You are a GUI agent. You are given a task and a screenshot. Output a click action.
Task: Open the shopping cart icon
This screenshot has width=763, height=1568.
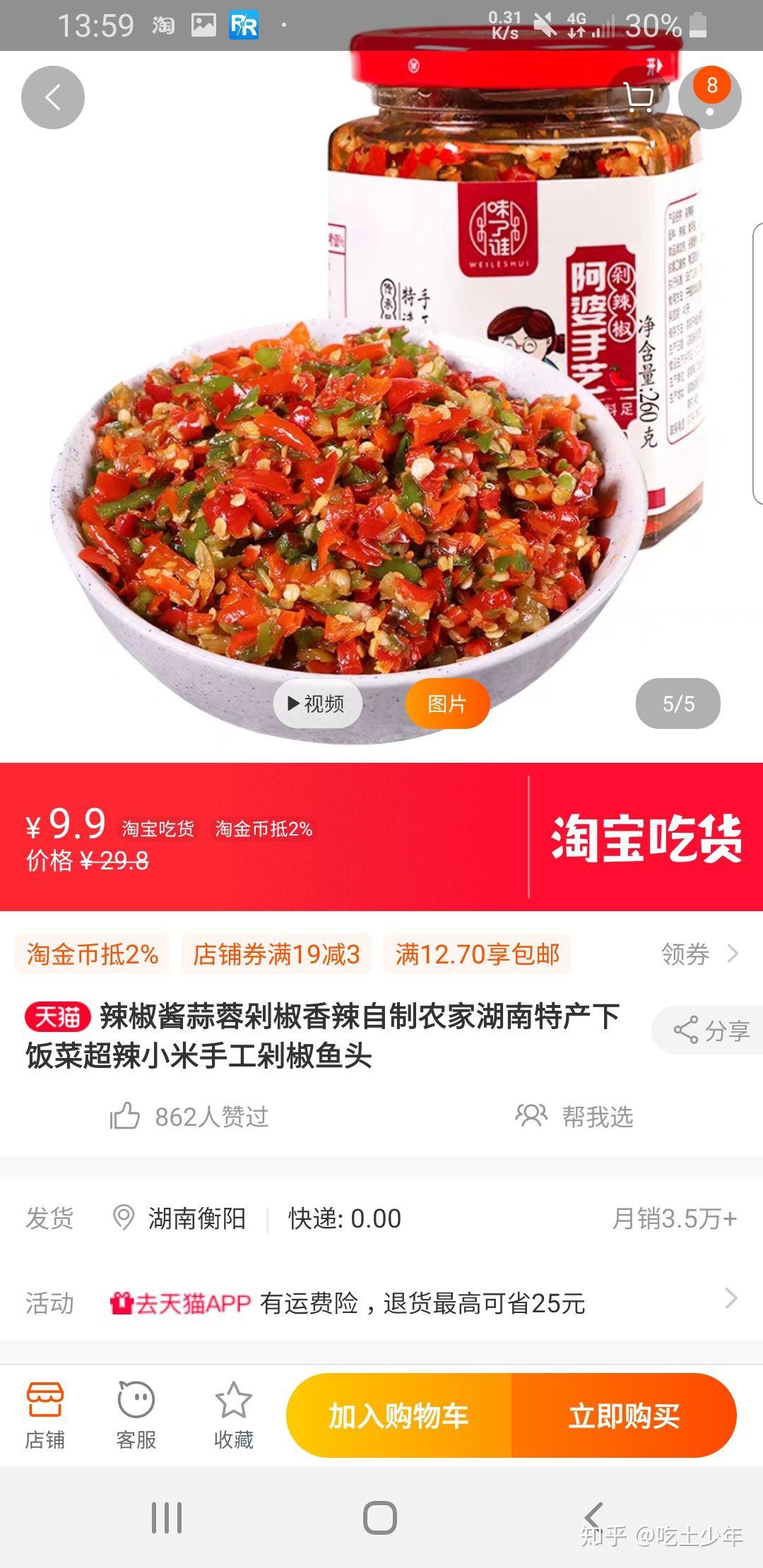click(x=639, y=97)
